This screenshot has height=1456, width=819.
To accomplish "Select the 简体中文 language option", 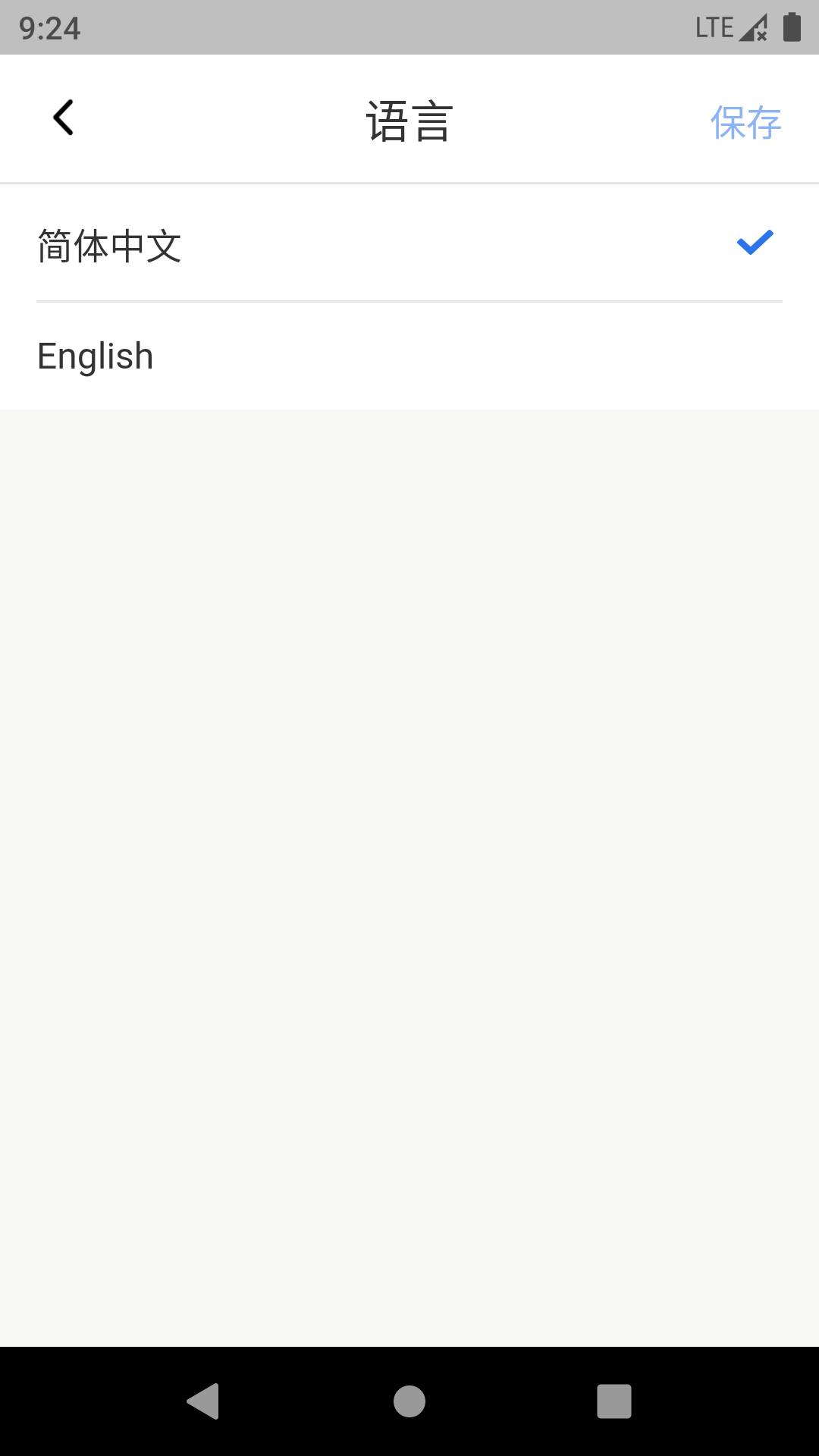I will coord(108,246).
